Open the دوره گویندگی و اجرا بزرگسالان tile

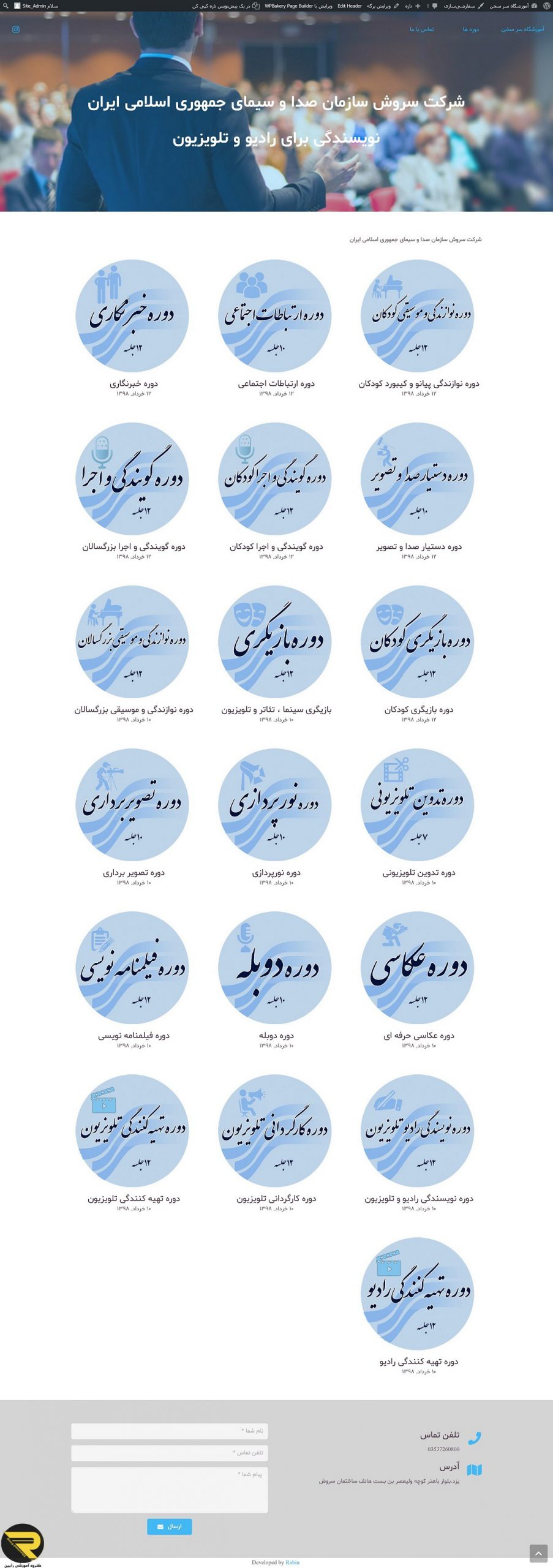[x=132, y=479]
